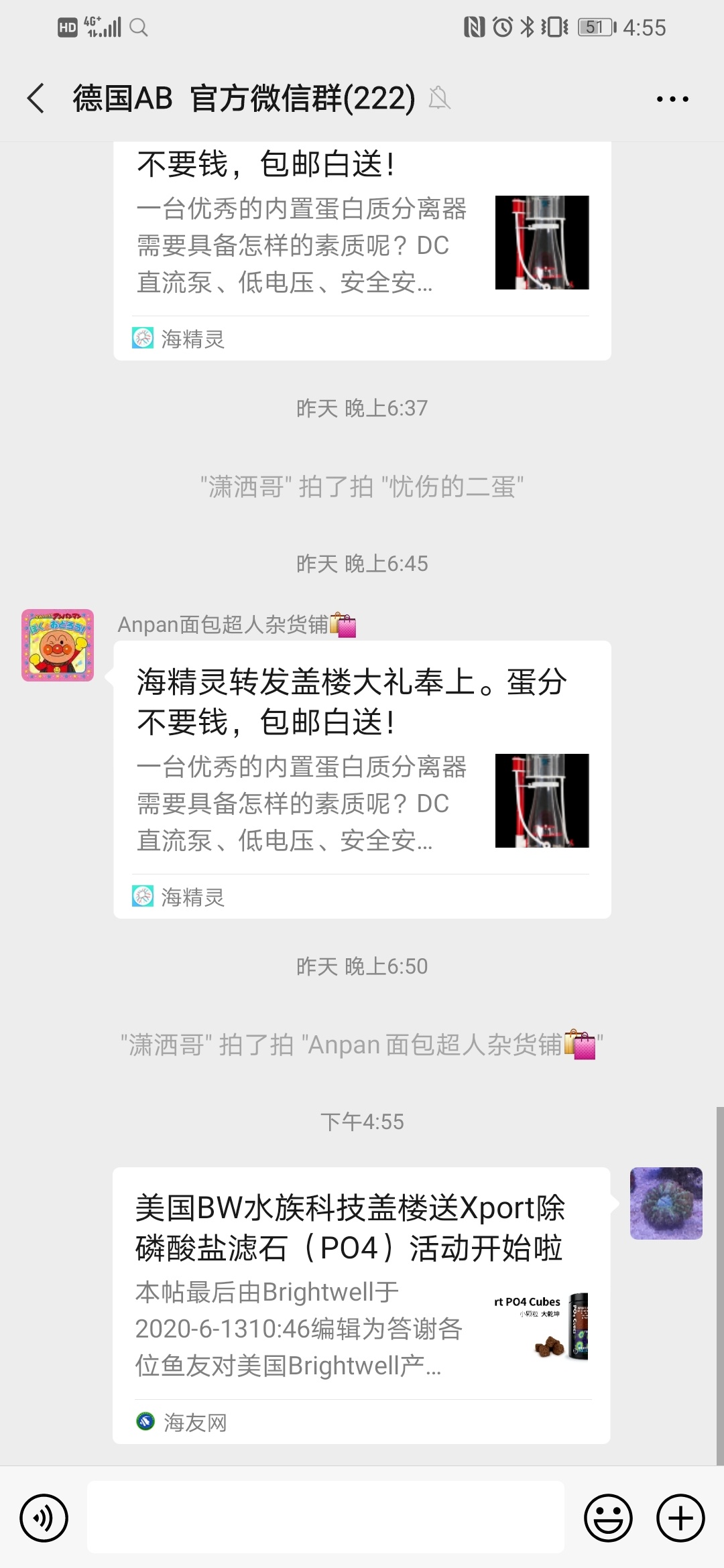Image resolution: width=724 pixels, height=1568 pixels.
Task: Open the group chat options menu
Action: 672,99
